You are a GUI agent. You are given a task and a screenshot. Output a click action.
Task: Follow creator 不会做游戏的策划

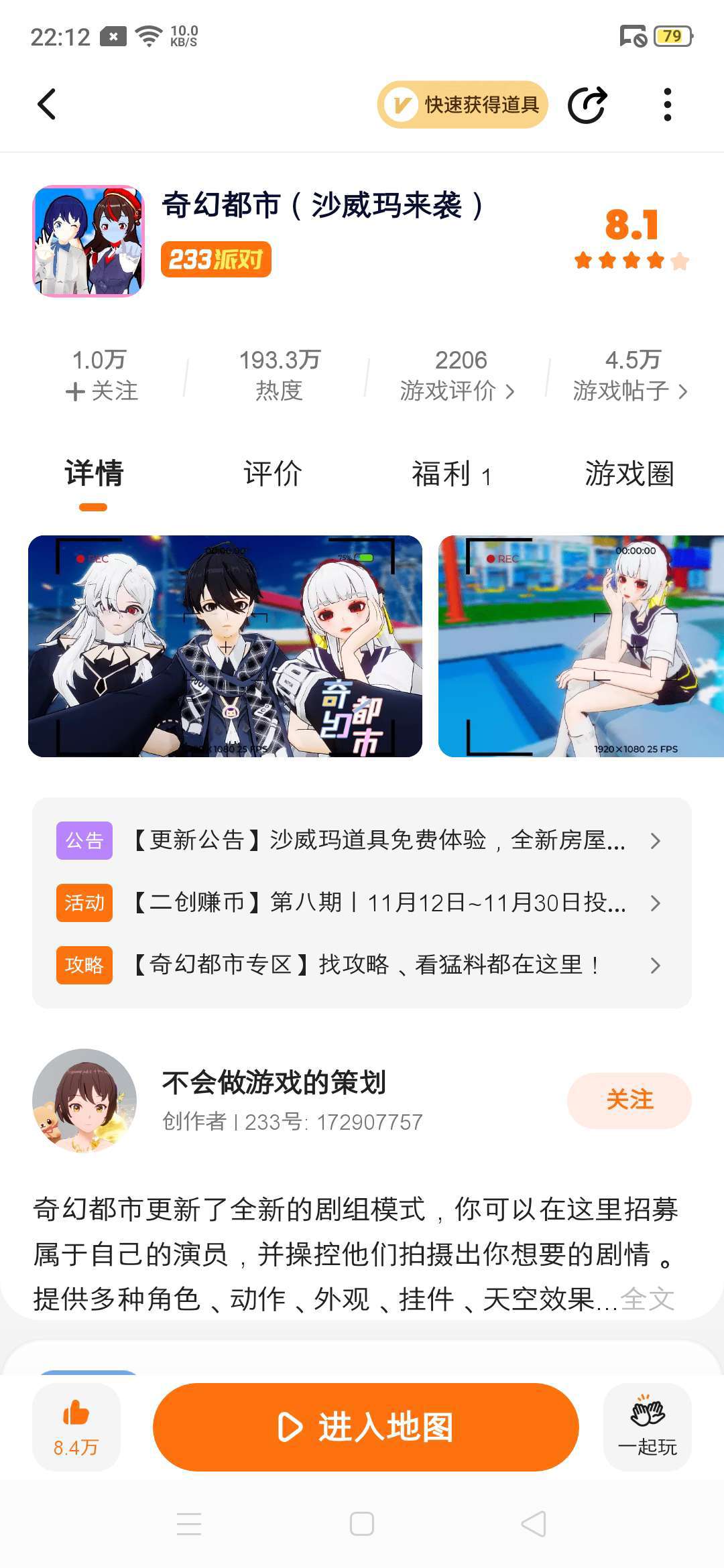tap(629, 1100)
